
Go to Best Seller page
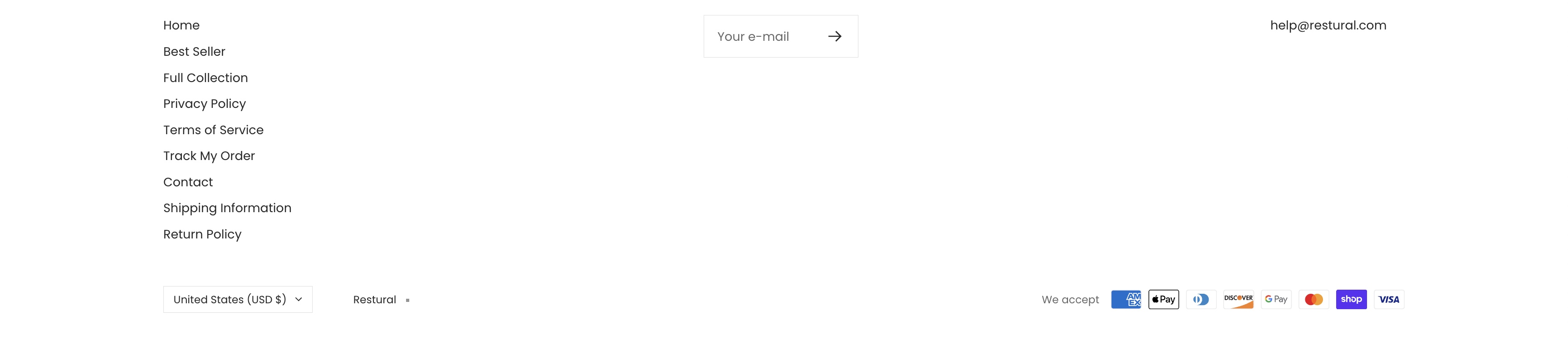tap(194, 52)
